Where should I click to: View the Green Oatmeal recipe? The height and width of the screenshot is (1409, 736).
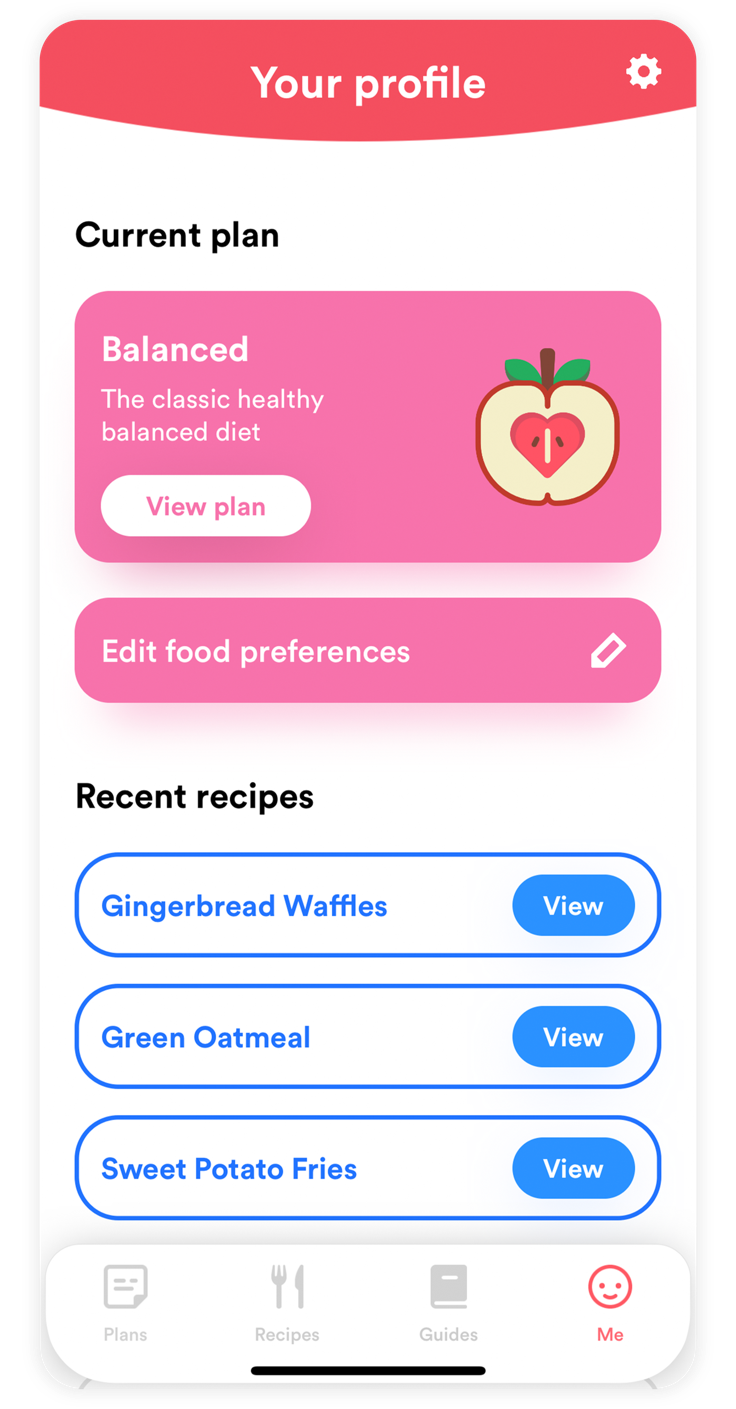pyautogui.click(x=573, y=1037)
